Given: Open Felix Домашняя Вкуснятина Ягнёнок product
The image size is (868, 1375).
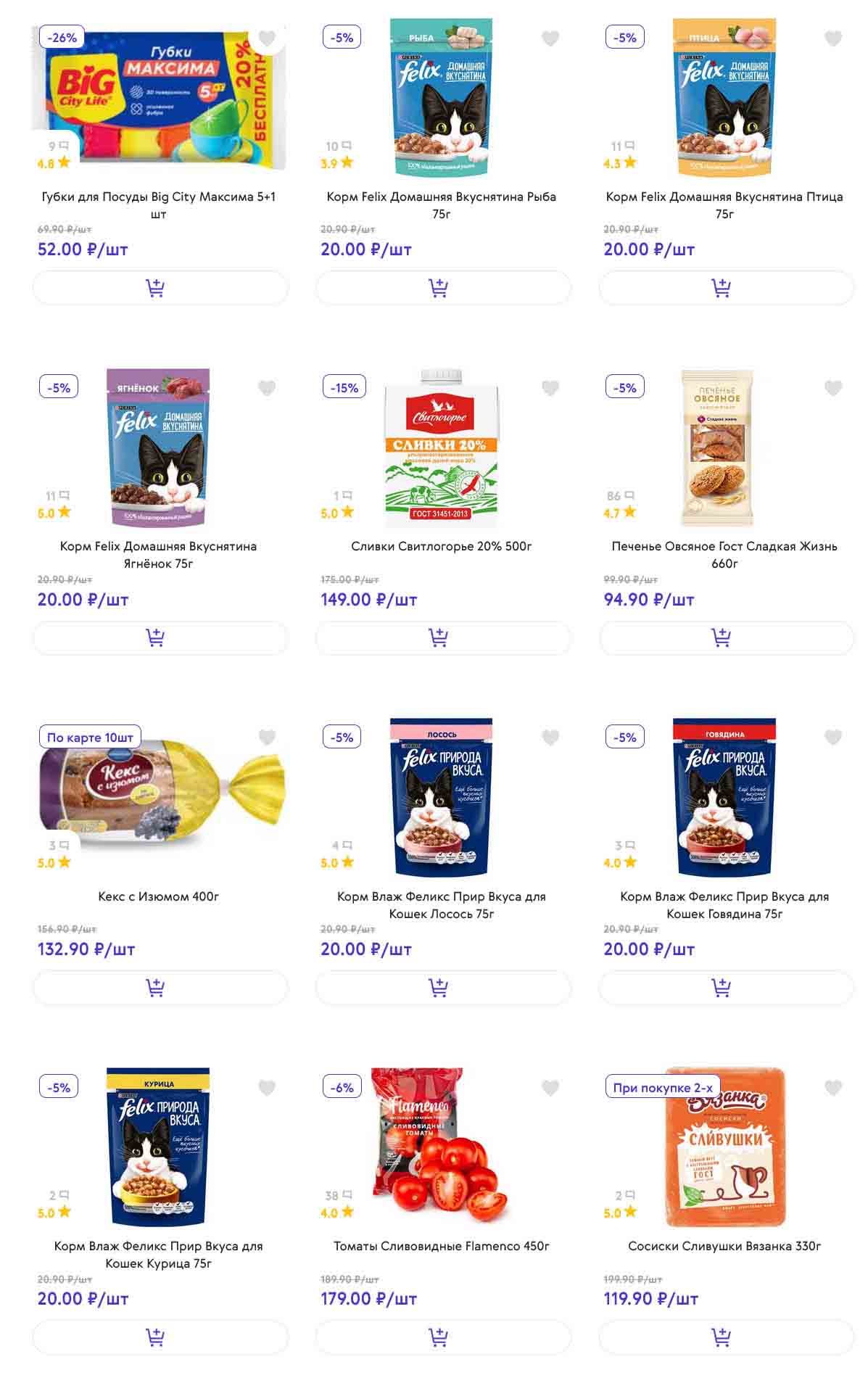Looking at the screenshot, I should (158, 554).
